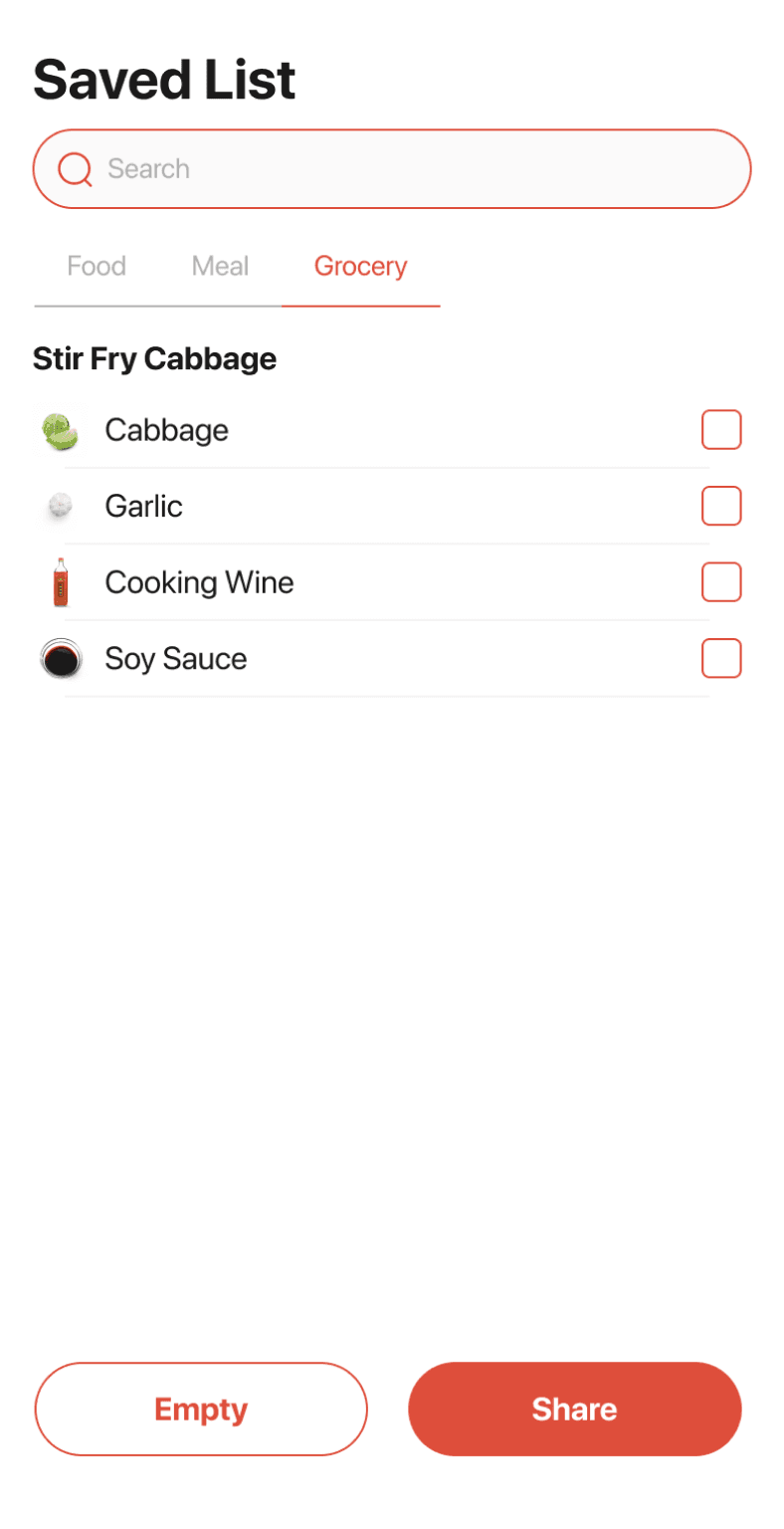Switch to the Meal tab
The width and height of the screenshot is (784, 1529).
220,267
